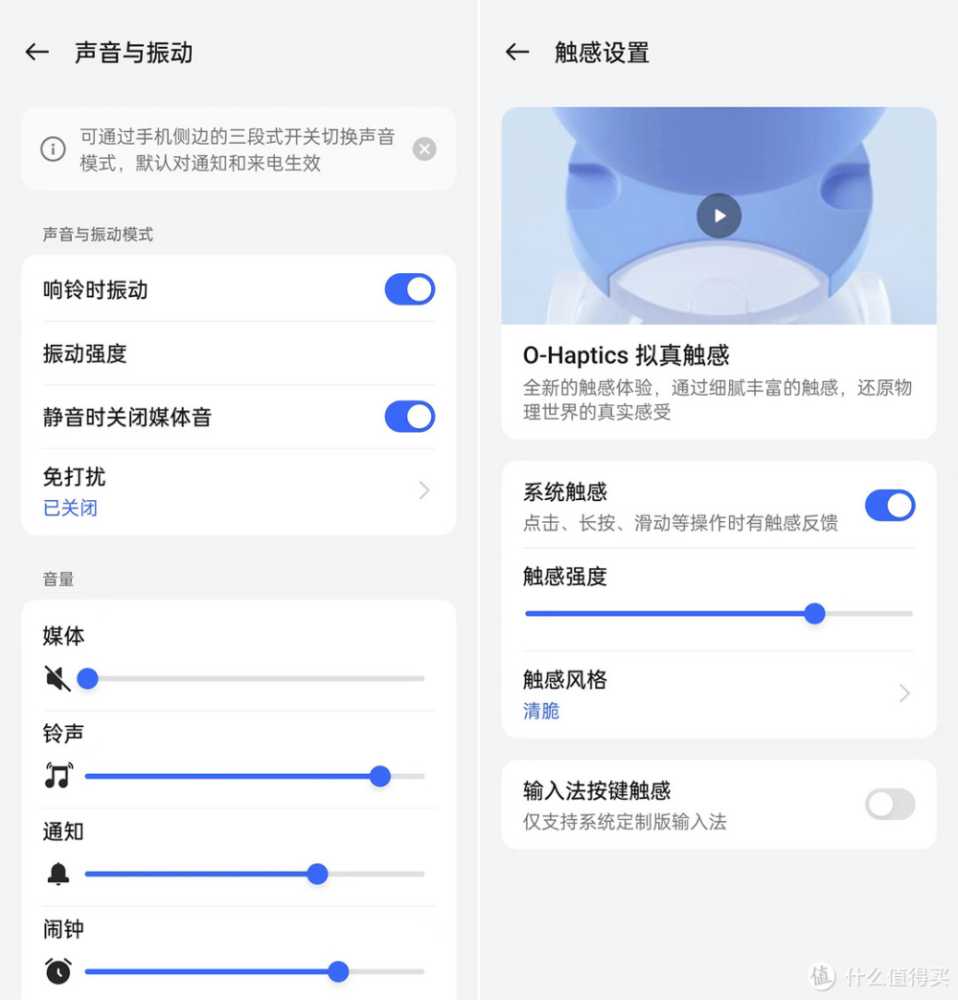The image size is (958, 1000).
Task: Toggle the 响铃时振动 switch
Action: pyautogui.click(x=409, y=289)
